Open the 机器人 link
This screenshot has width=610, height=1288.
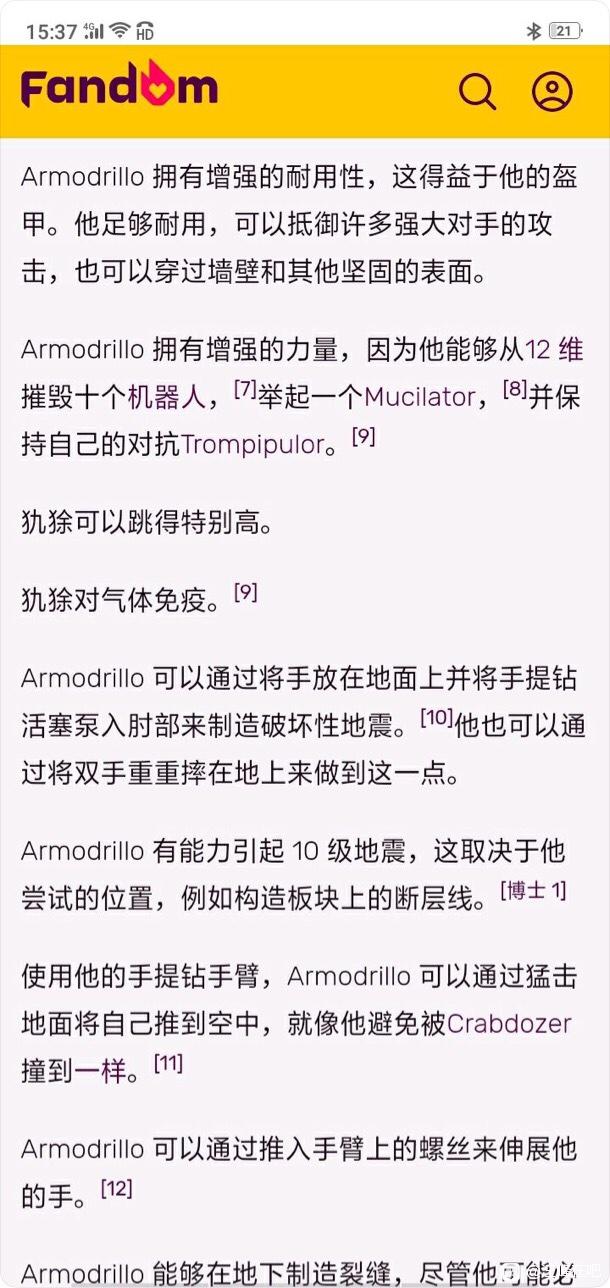coord(166,397)
